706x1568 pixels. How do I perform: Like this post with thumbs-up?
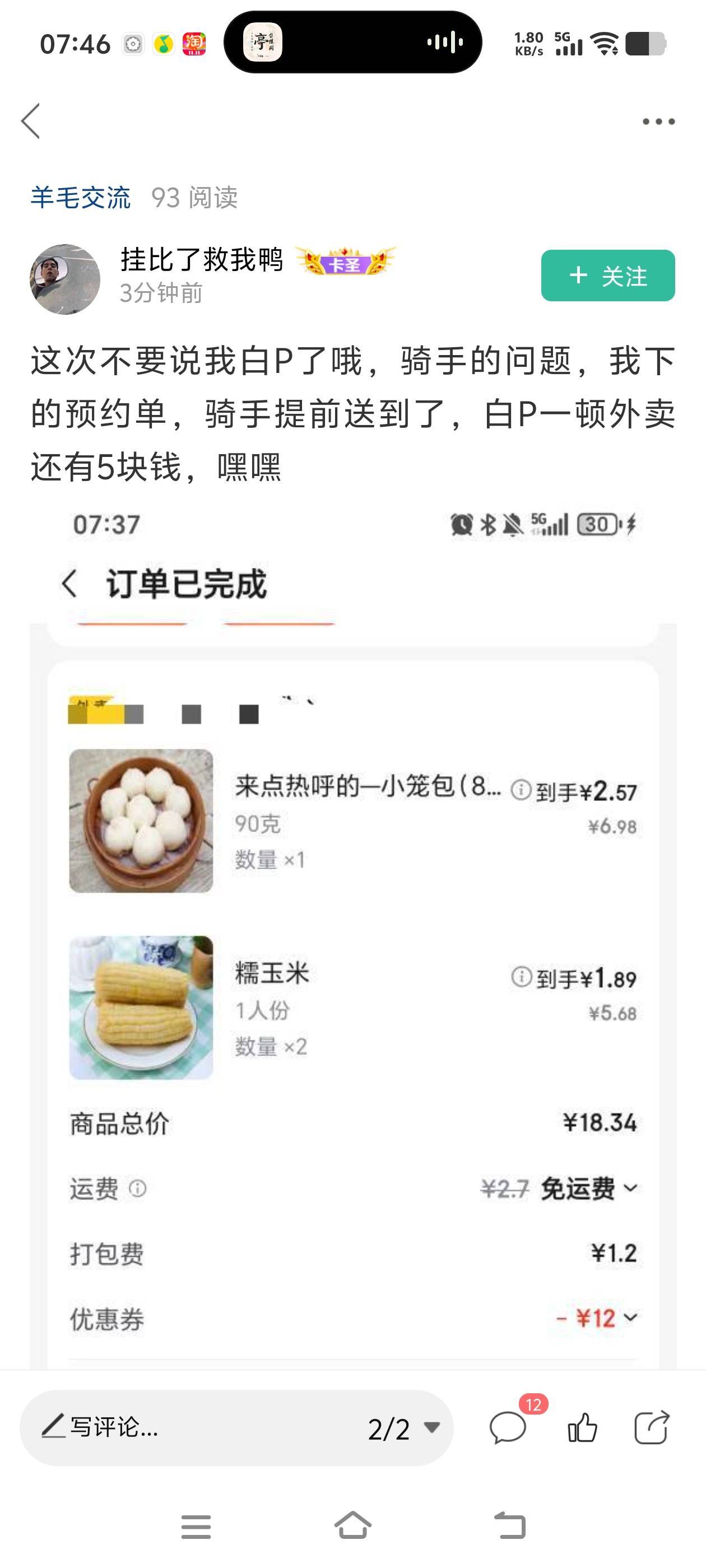(x=582, y=1428)
